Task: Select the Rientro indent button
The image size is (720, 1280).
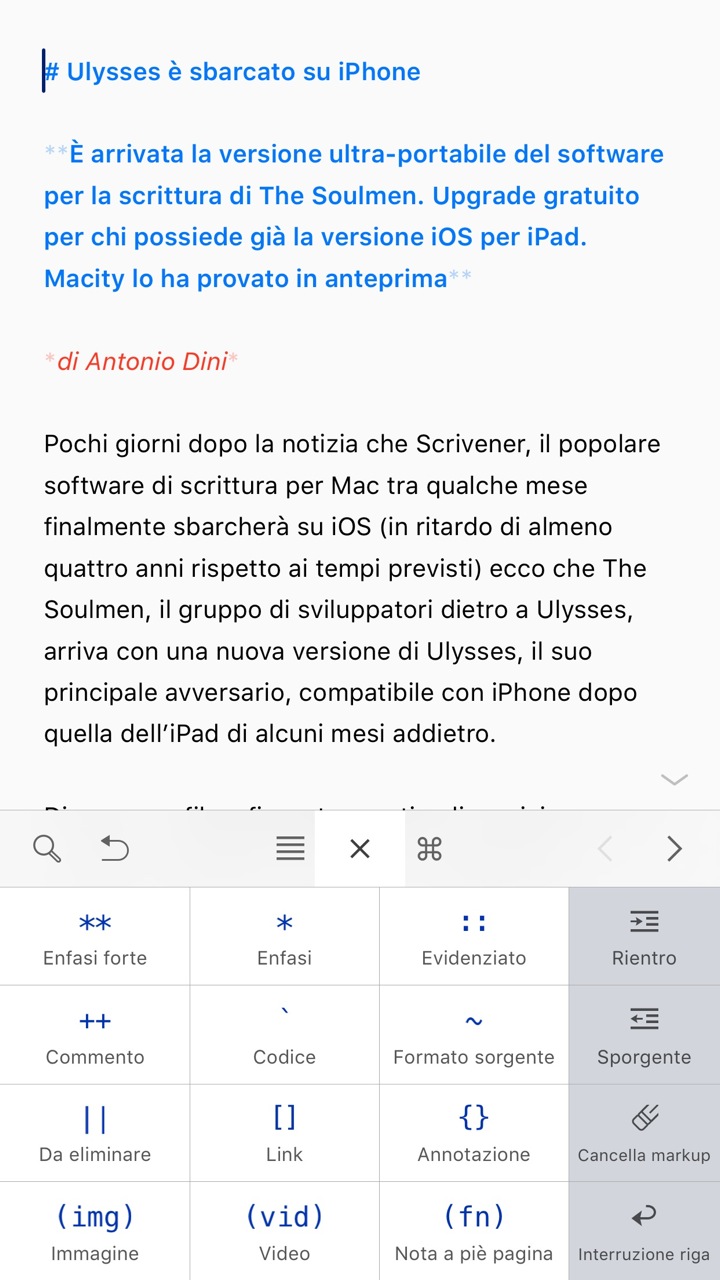Action: click(x=644, y=937)
